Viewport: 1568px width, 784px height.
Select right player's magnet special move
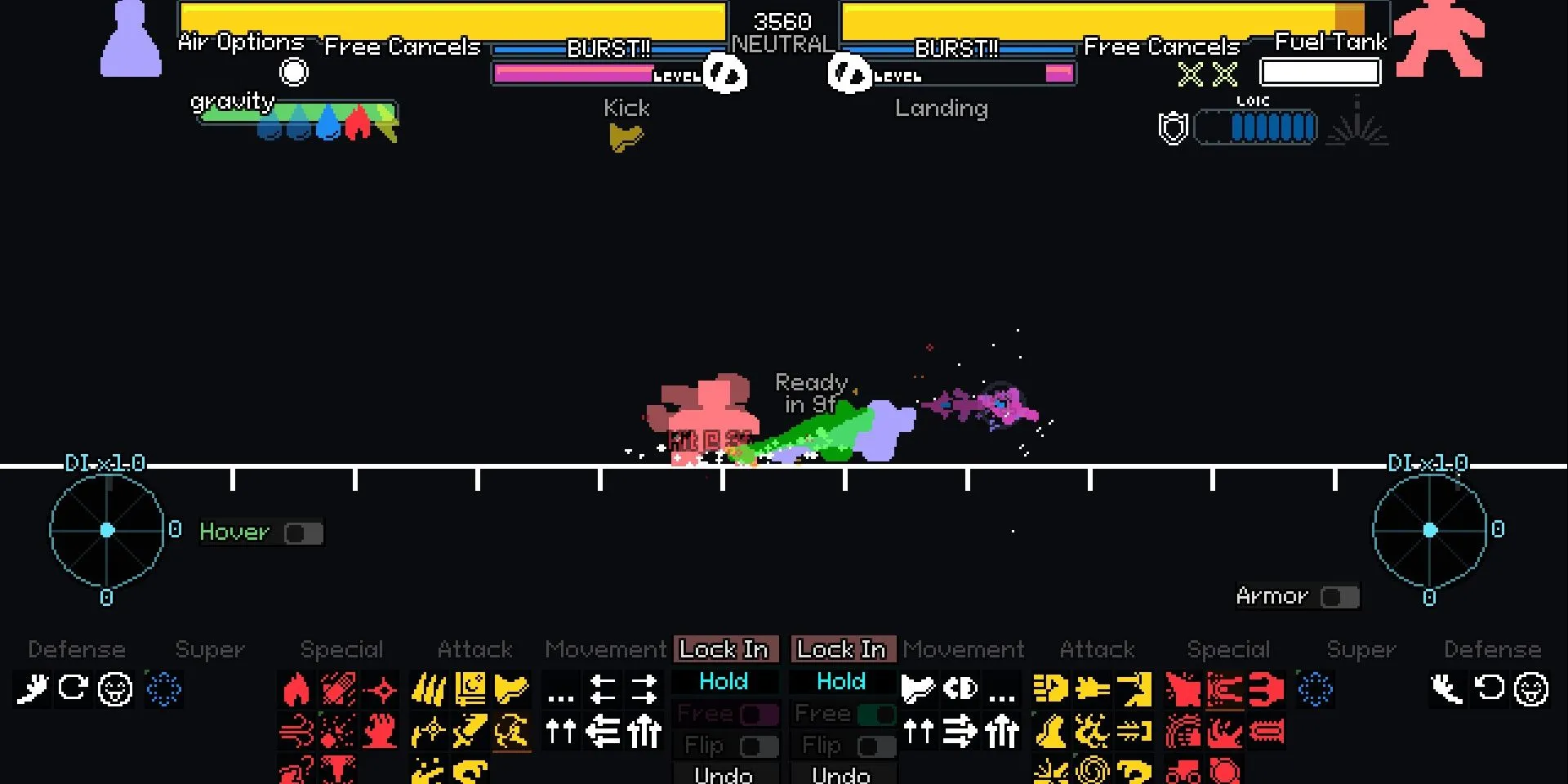(x=1266, y=690)
